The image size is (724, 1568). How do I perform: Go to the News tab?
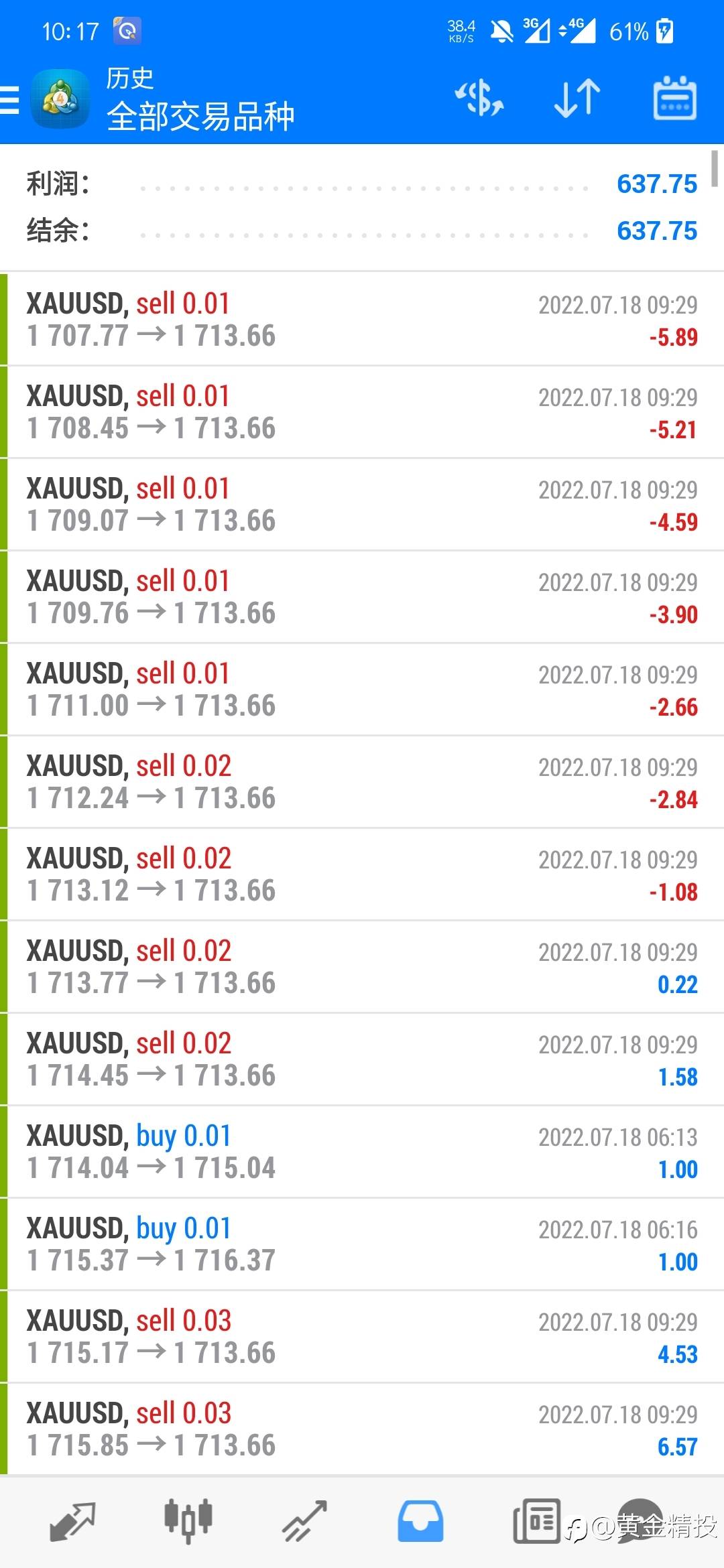coord(536,1521)
